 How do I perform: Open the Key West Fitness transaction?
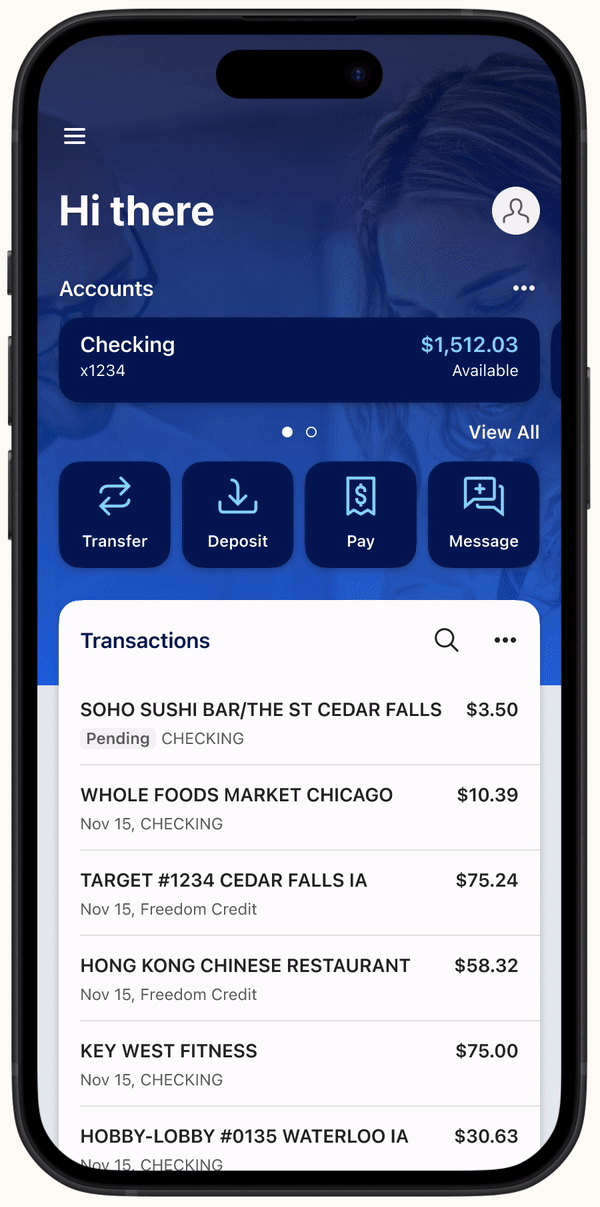click(x=299, y=1064)
